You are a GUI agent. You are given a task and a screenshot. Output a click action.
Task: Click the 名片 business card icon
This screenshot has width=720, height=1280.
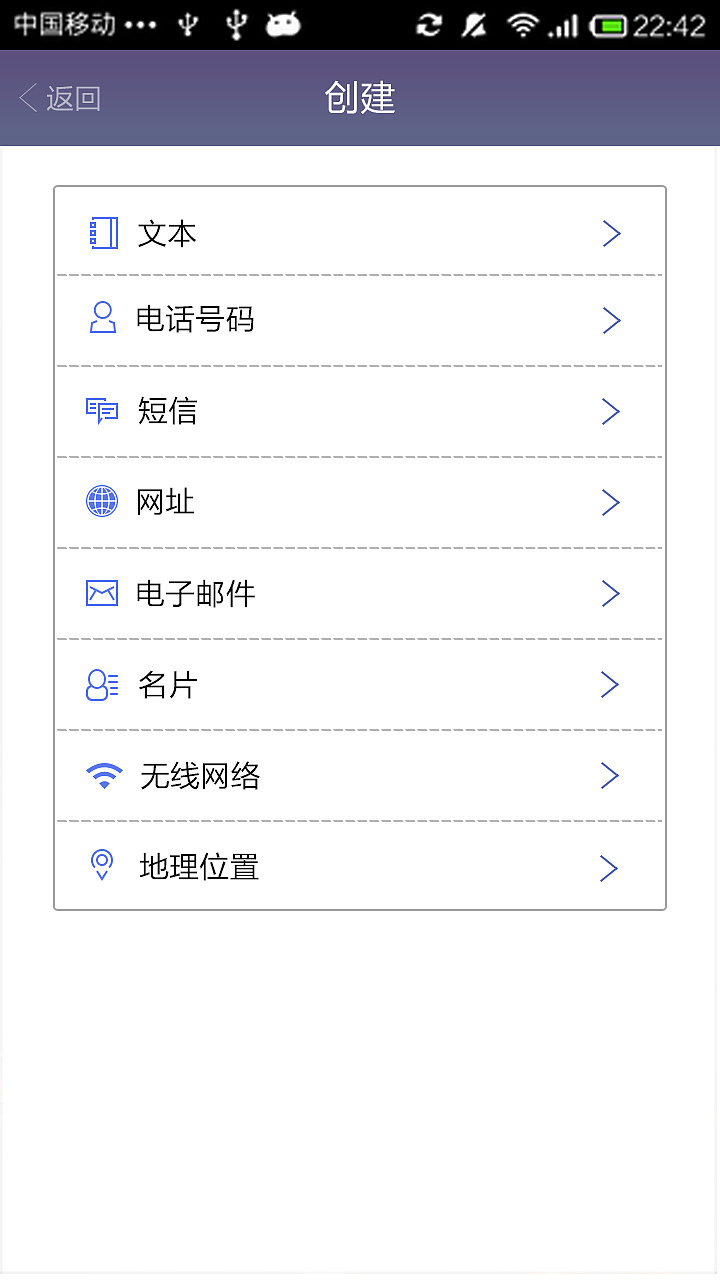point(100,684)
